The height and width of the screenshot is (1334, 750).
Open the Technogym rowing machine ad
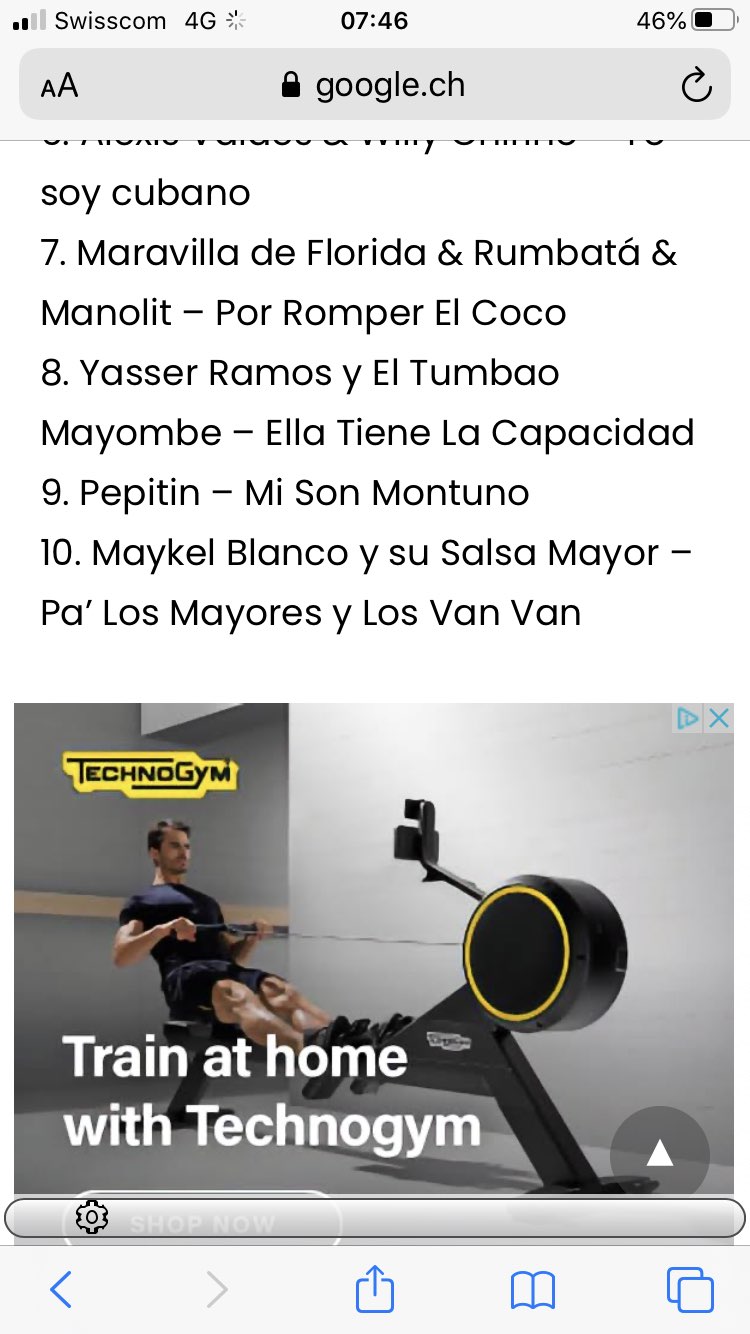pos(374,948)
